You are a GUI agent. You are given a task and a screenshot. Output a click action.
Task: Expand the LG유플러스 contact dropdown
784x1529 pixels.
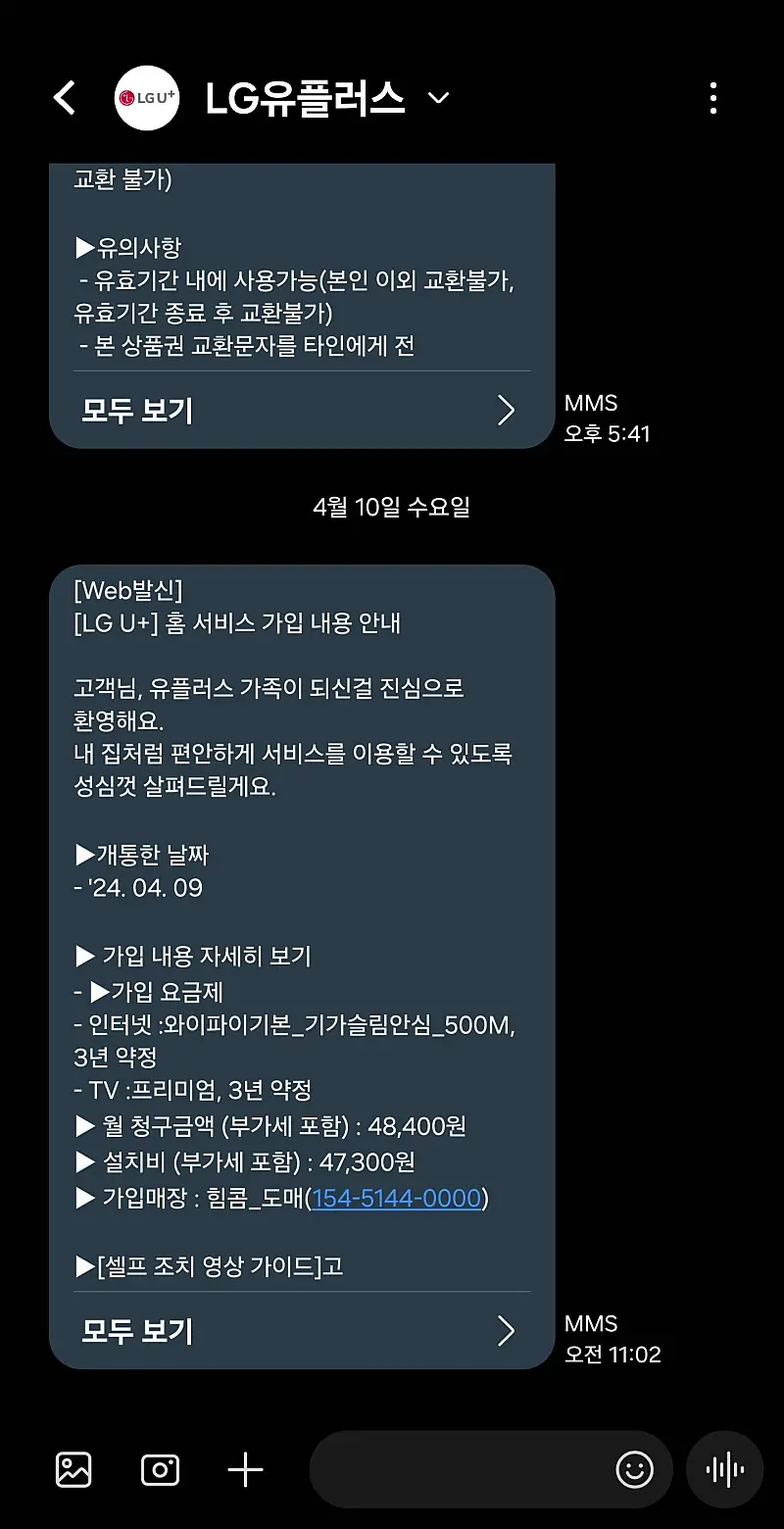tap(439, 98)
